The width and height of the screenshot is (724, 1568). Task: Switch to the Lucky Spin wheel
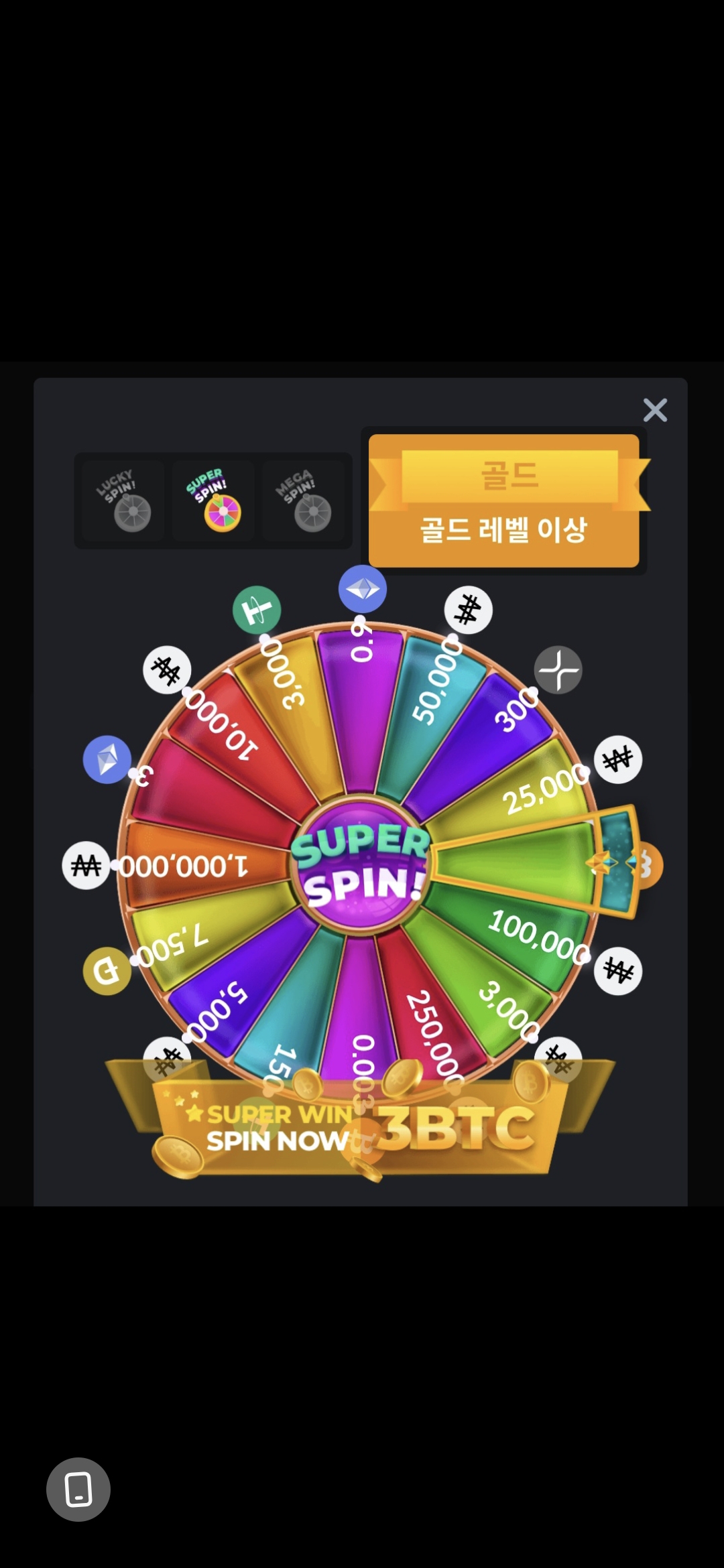pyautogui.click(x=123, y=501)
